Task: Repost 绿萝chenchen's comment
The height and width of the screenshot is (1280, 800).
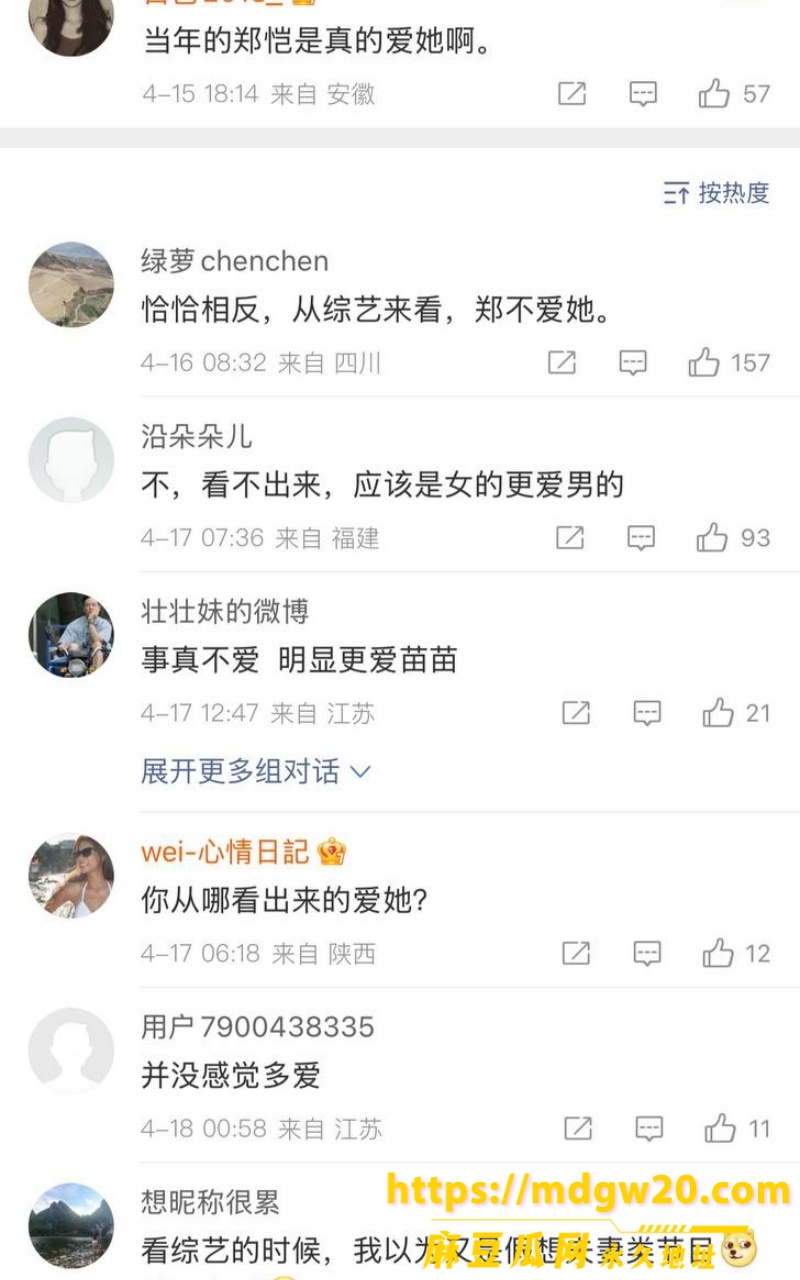Action: pyautogui.click(x=562, y=362)
